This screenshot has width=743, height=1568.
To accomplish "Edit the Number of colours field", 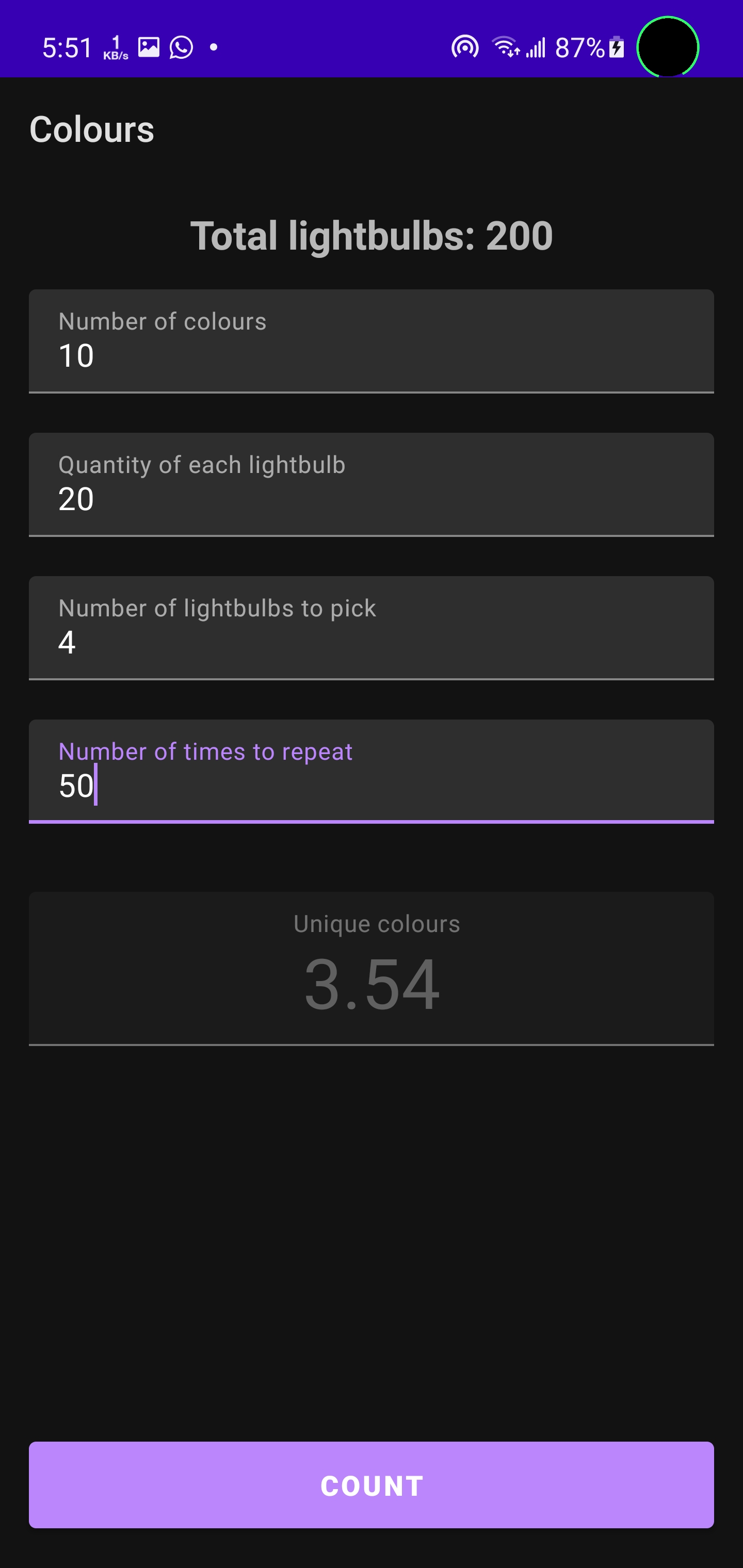I will [371, 341].
